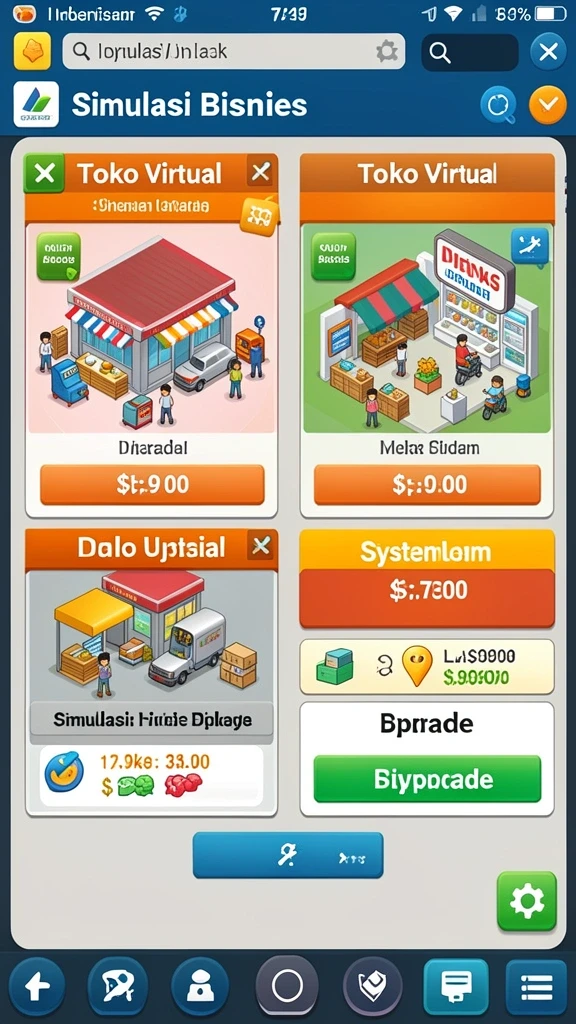Dismiss the first Toko Virtual card with the grey X
This screenshot has height=1024, width=576.
tap(261, 172)
